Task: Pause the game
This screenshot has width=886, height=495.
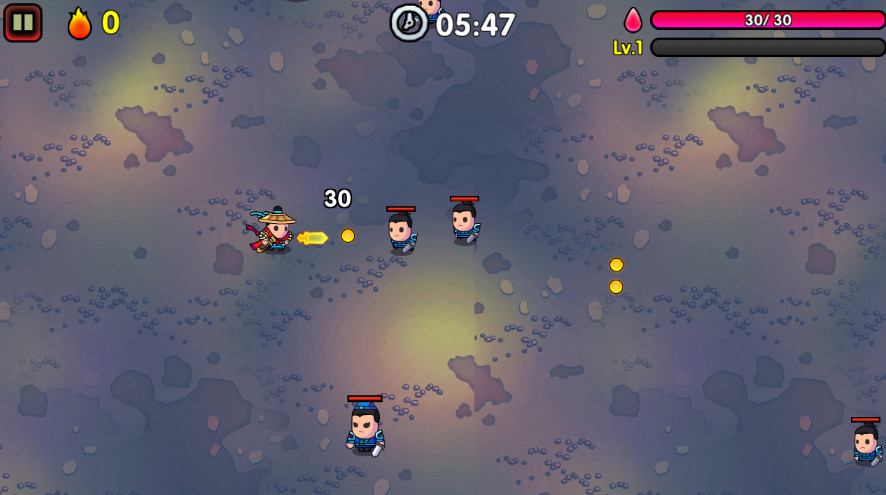Action: click(22, 22)
